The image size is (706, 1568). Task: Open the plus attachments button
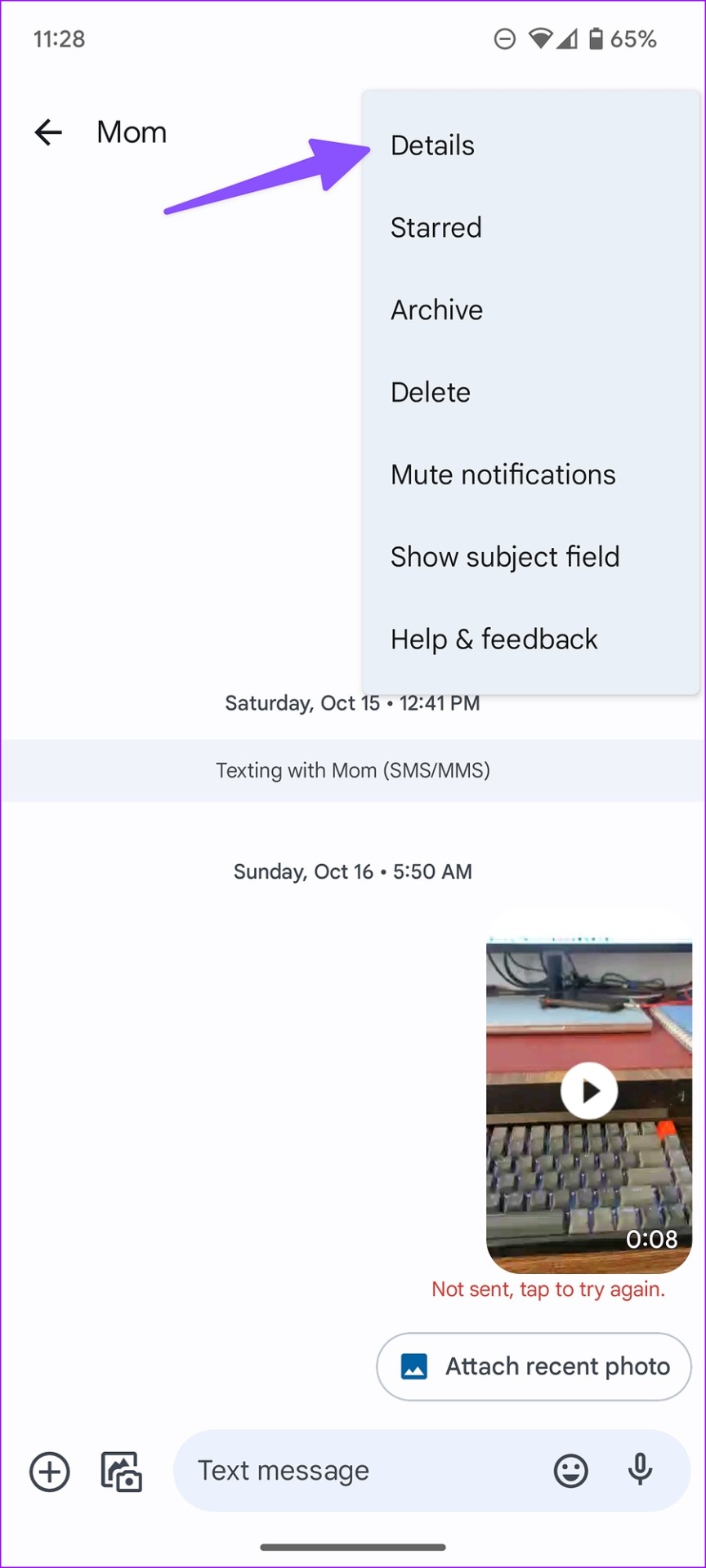50,1472
